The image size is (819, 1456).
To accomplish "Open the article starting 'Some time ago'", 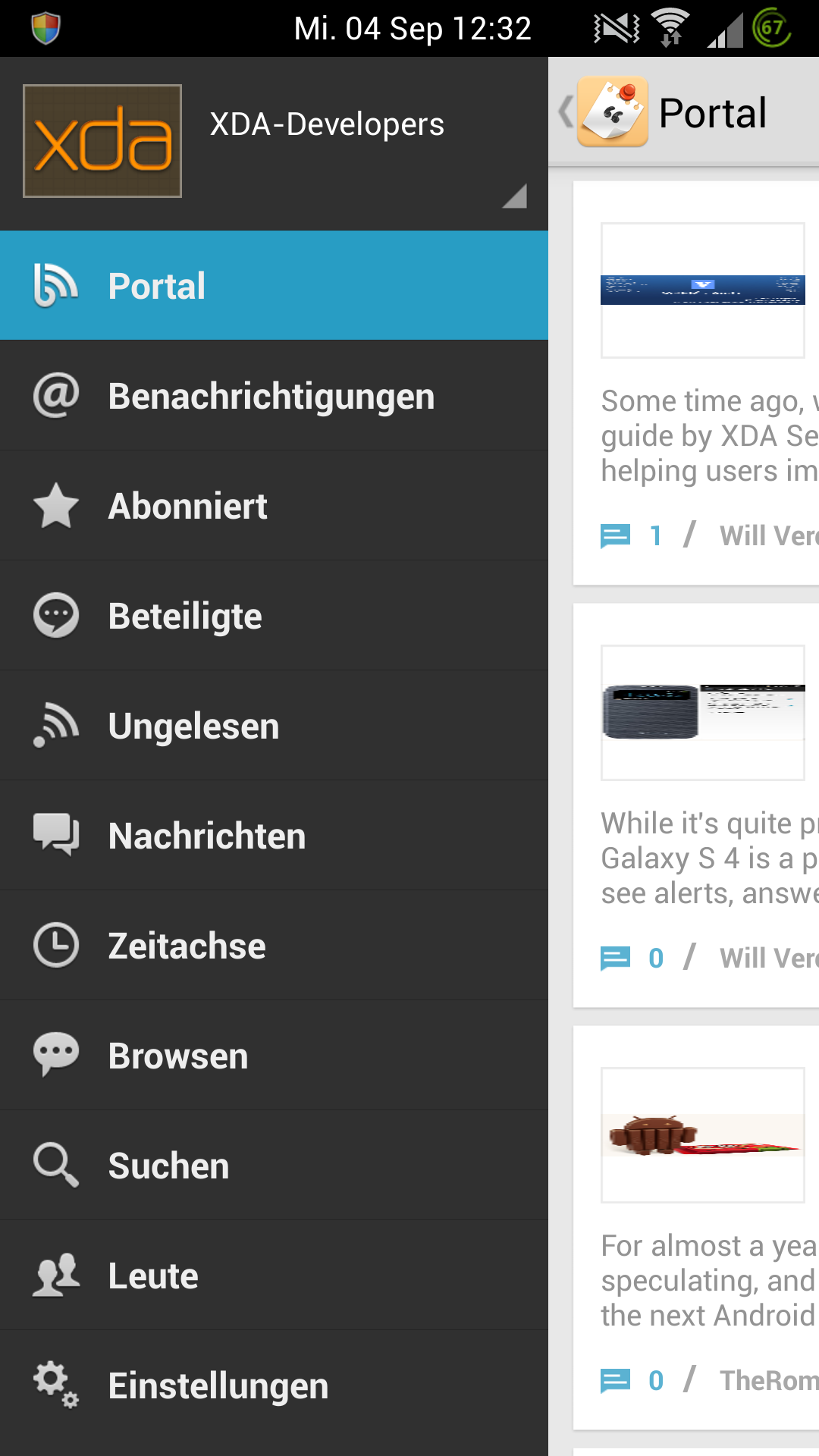I will 696,383.
